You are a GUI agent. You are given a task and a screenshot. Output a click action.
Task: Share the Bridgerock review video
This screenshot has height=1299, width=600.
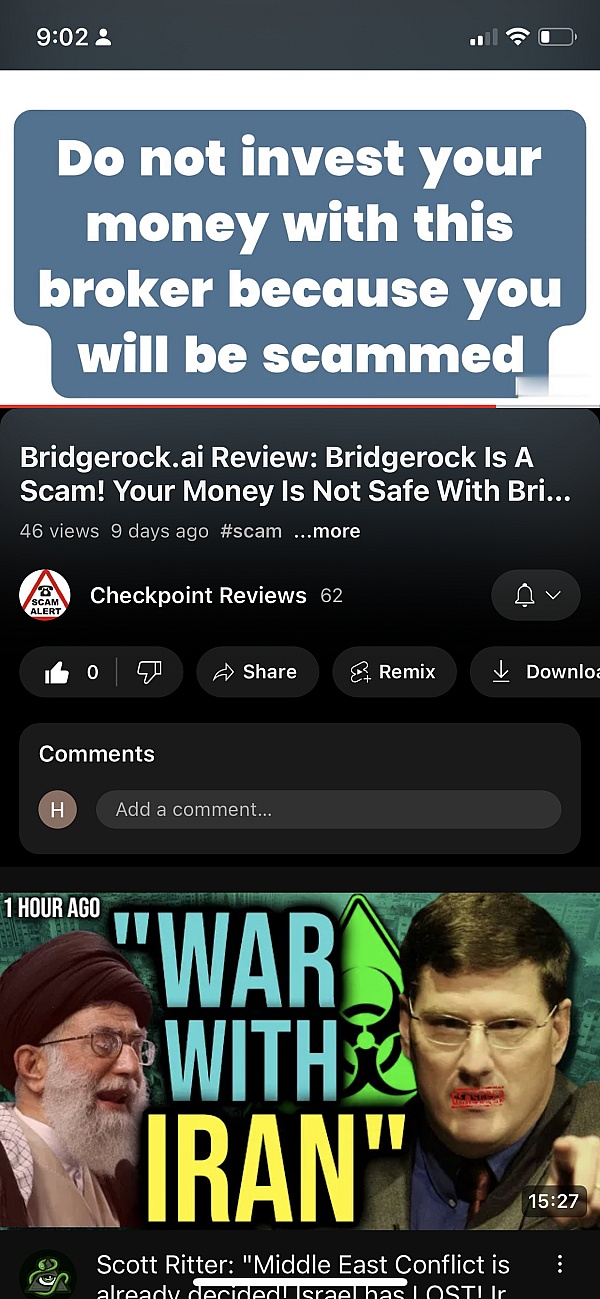[x=257, y=672]
